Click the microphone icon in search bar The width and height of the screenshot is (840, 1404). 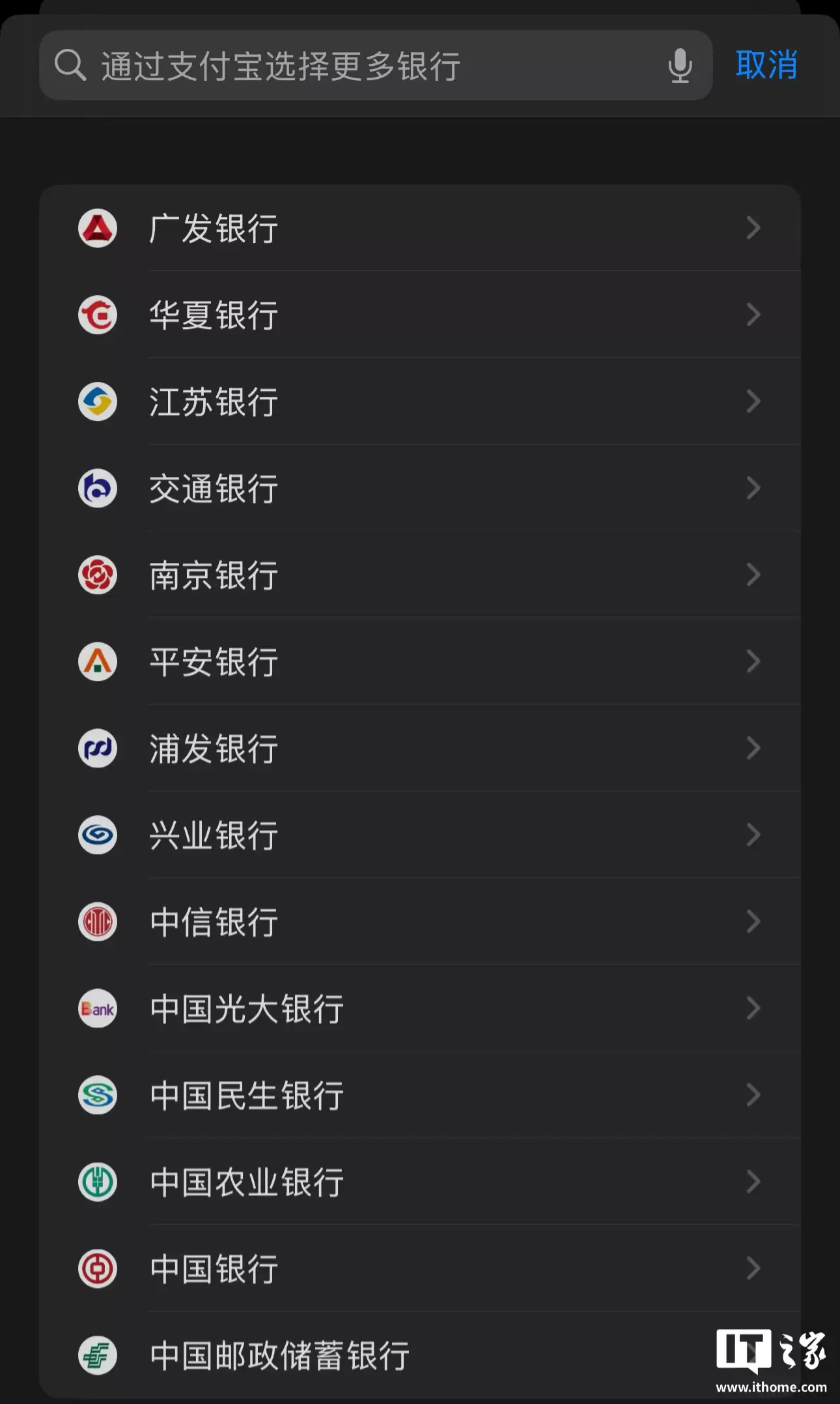coord(680,65)
